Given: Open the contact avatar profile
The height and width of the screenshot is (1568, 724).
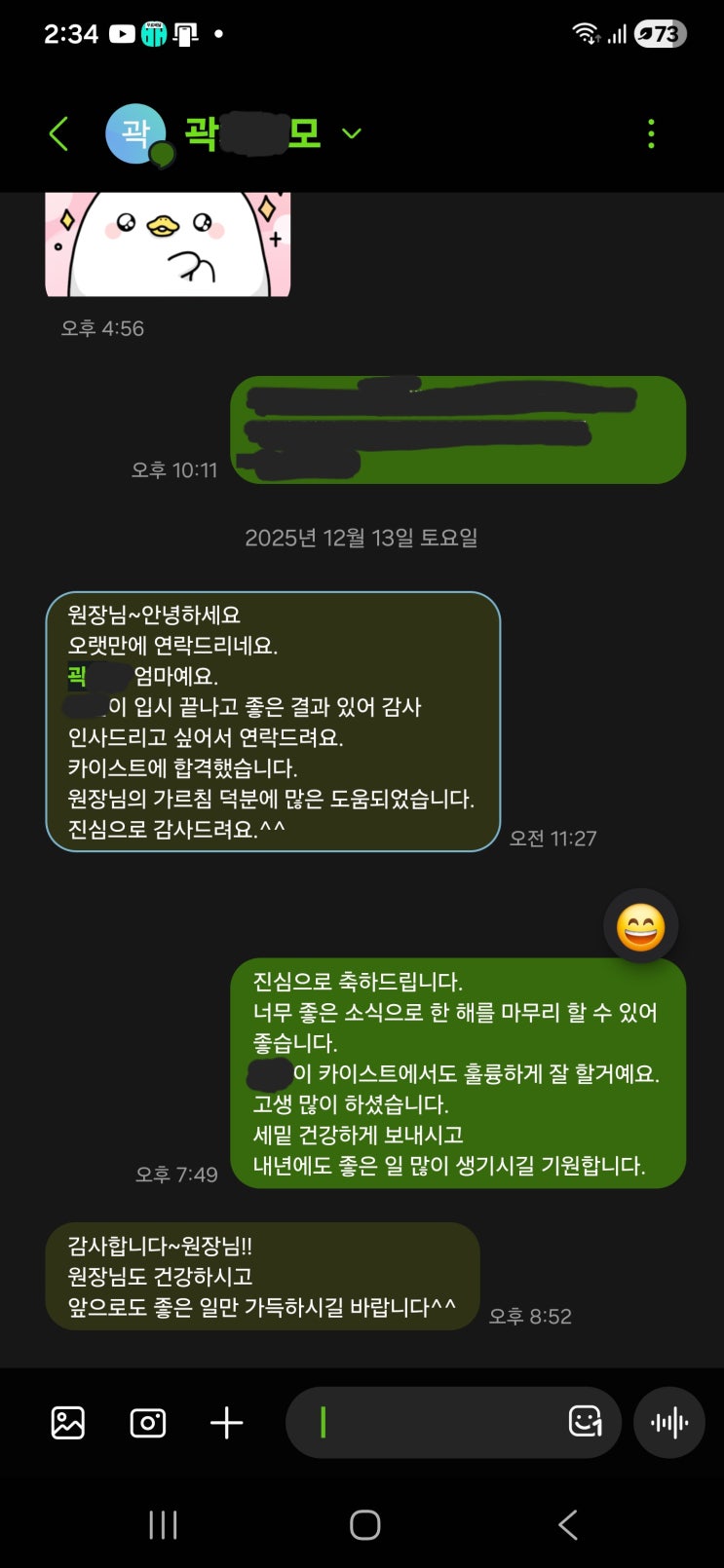Looking at the screenshot, I should 136,133.
